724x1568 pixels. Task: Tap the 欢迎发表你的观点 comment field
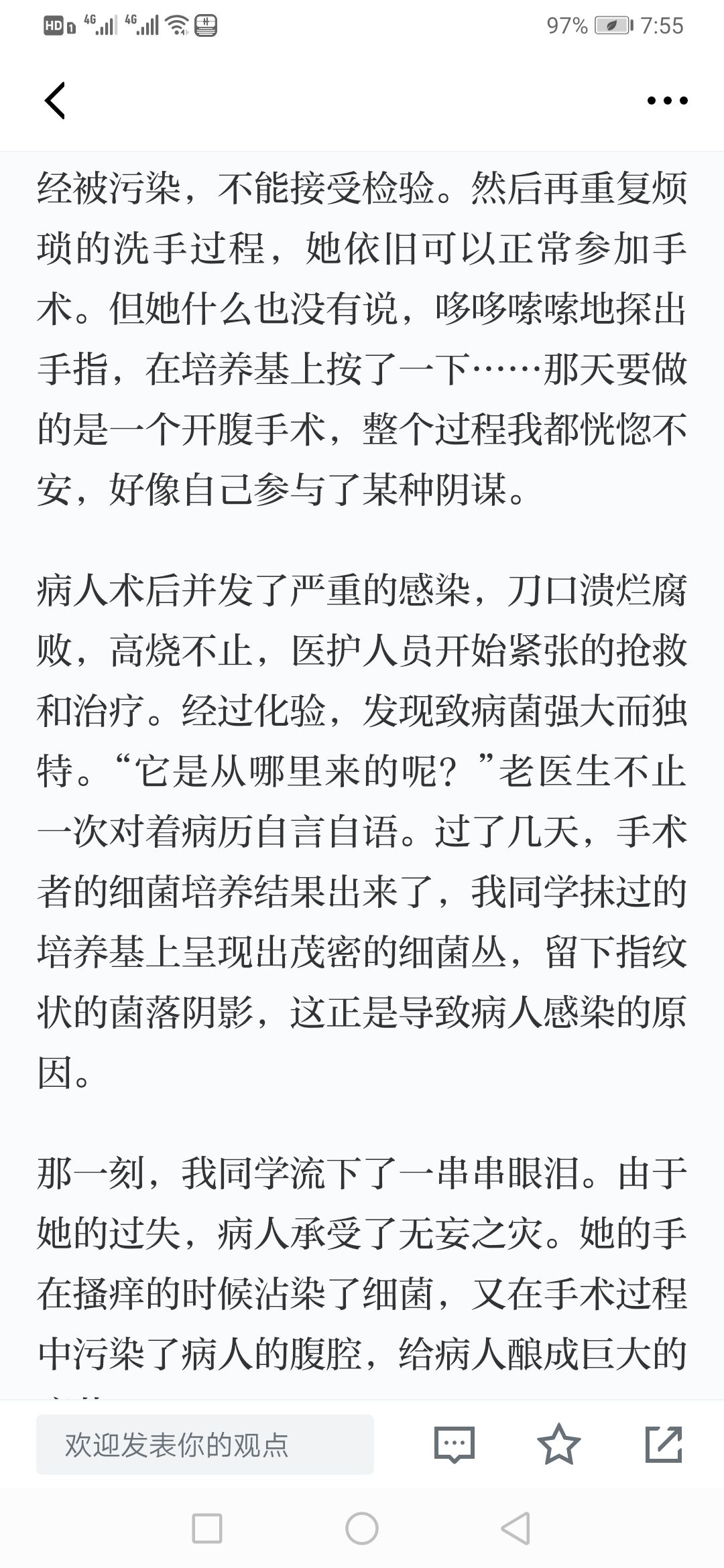pyautogui.click(x=205, y=1445)
